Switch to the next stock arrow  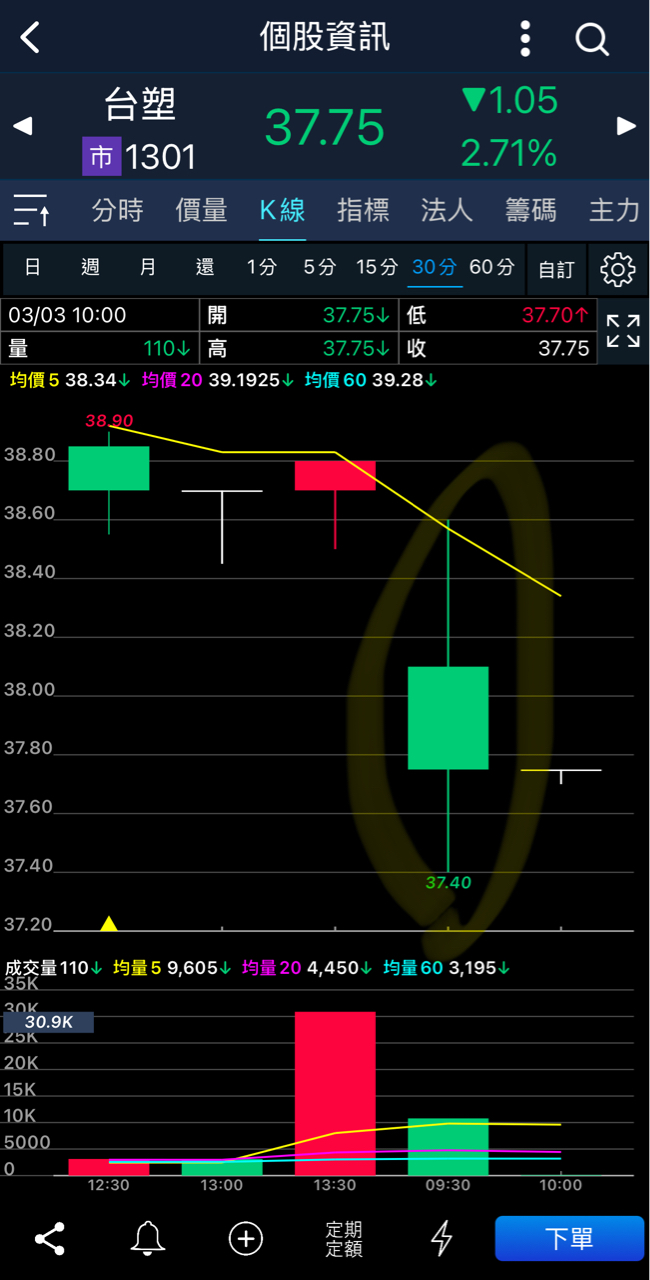tap(627, 126)
